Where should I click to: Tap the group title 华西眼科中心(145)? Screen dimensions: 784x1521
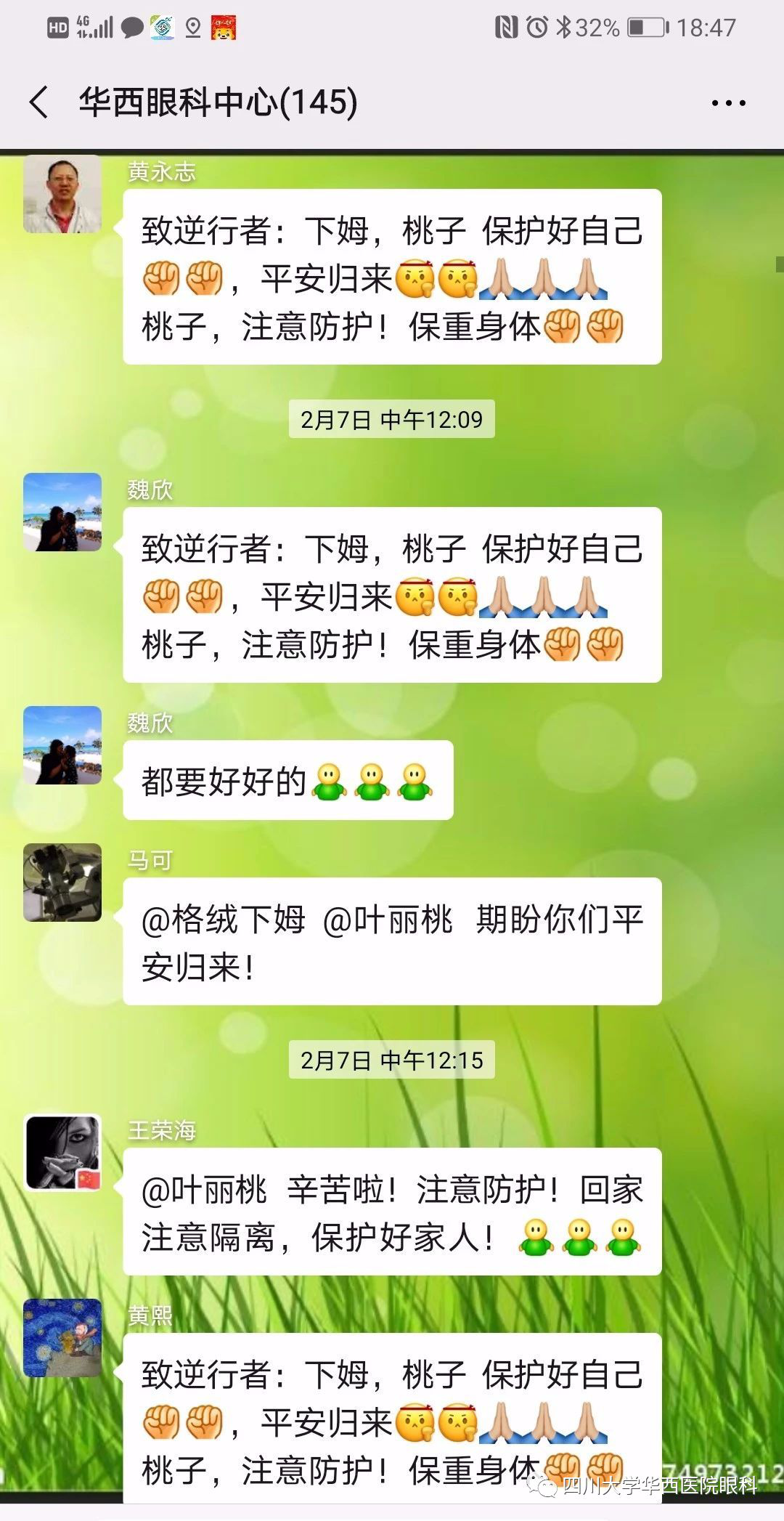[x=216, y=102]
